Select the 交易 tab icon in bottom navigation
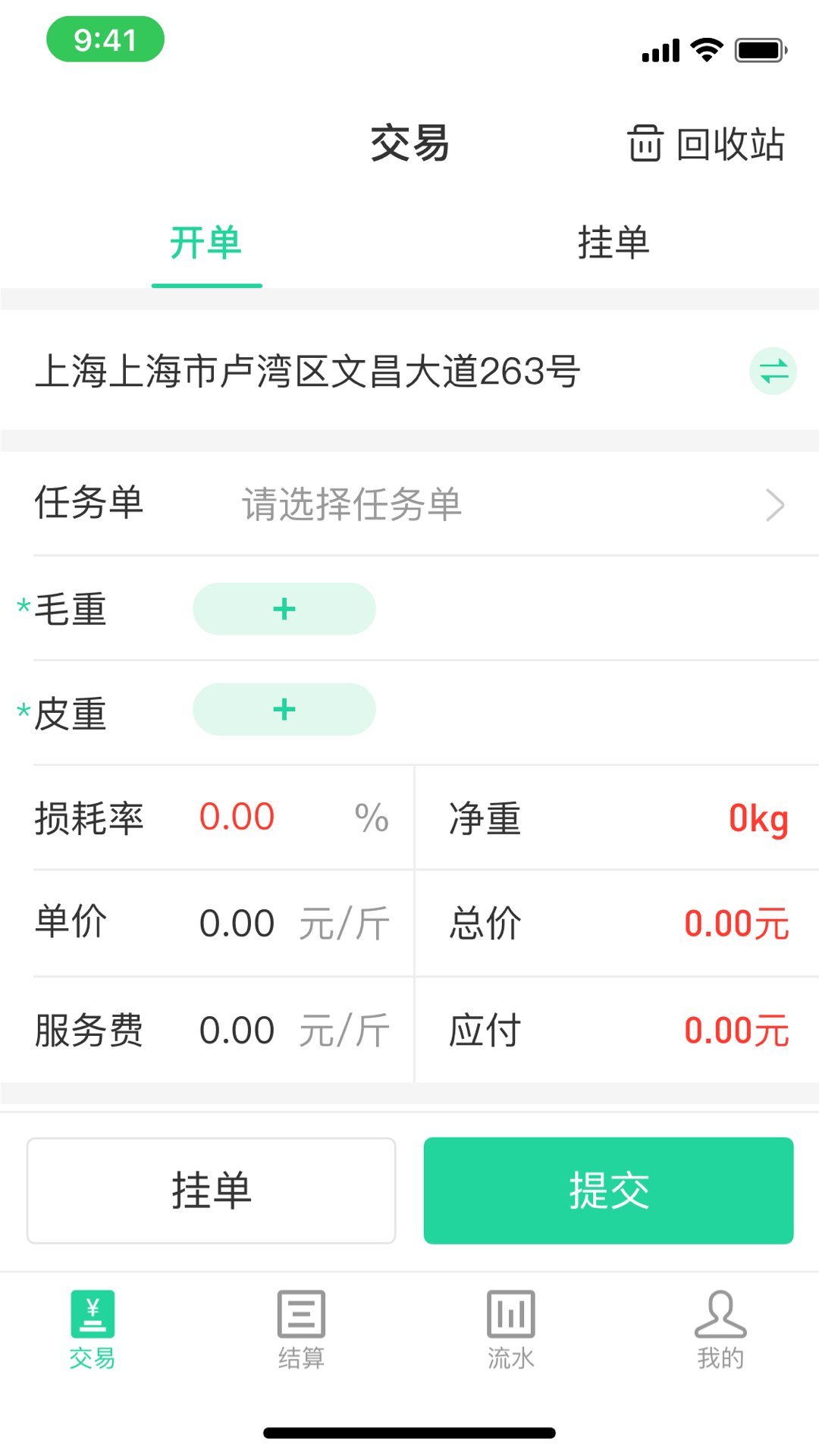This screenshot has height=1456, width=819. 92,1311
